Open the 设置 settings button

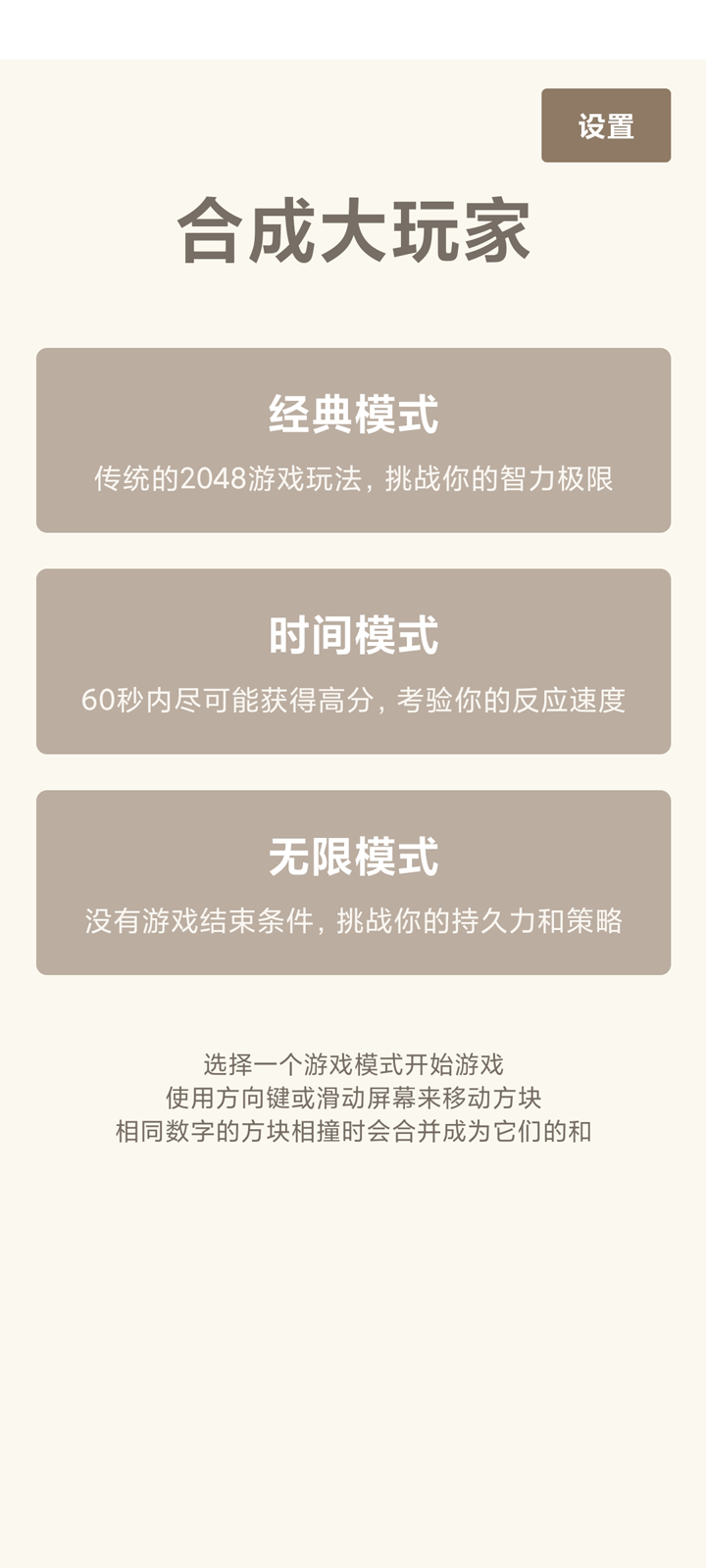pos(605,125)
